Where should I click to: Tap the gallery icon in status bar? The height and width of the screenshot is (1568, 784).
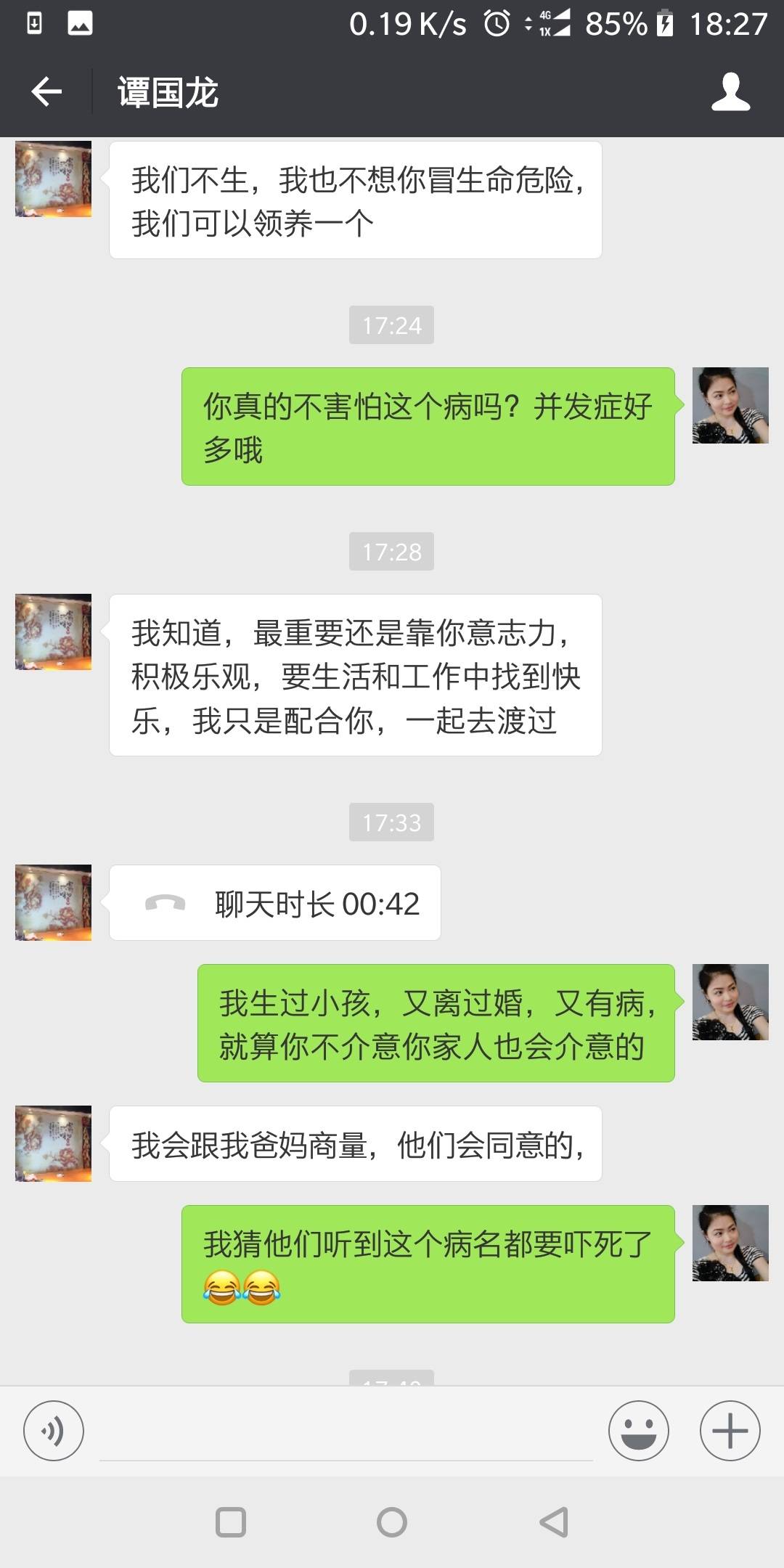78,21
